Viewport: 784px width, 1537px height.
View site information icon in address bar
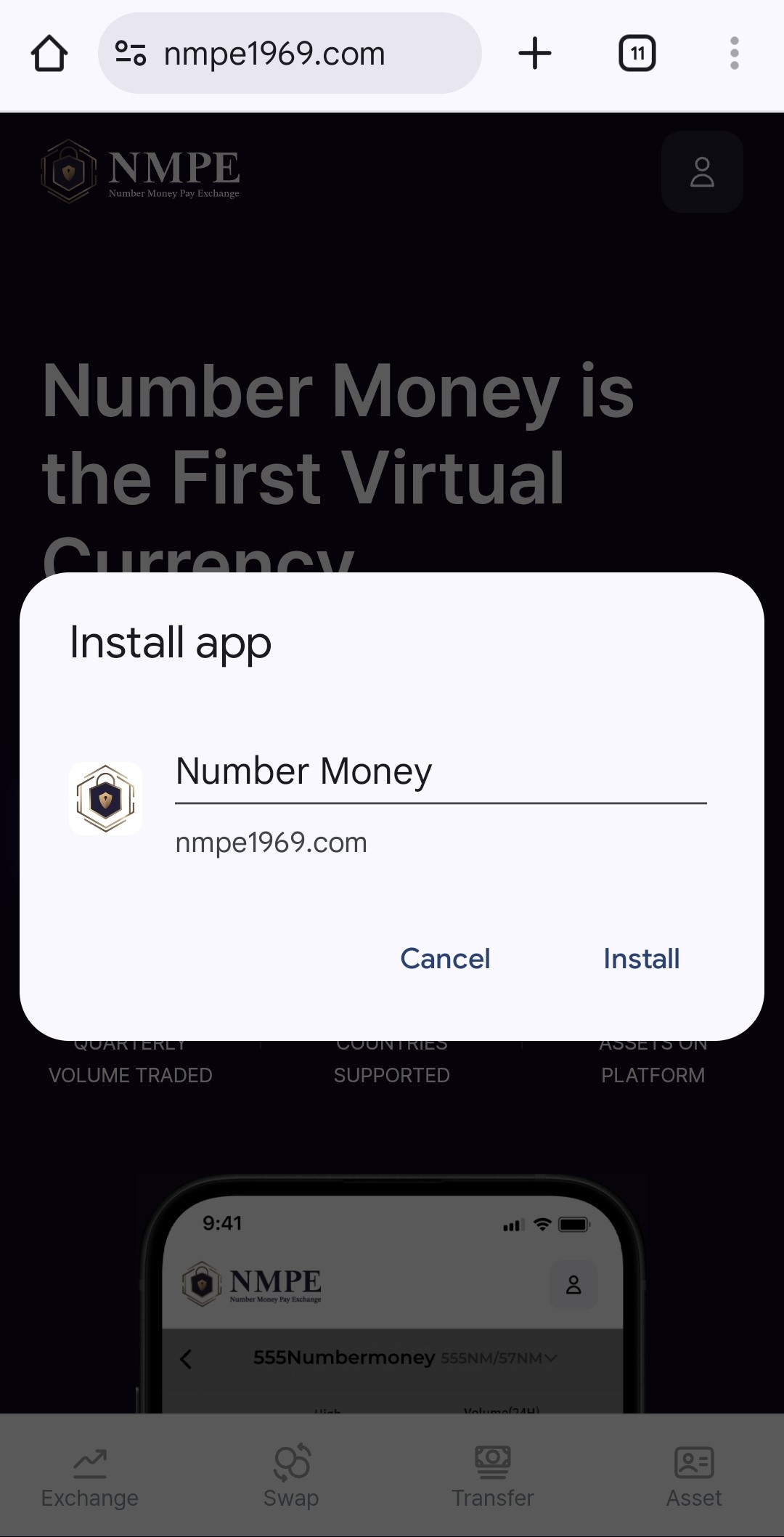131,54
